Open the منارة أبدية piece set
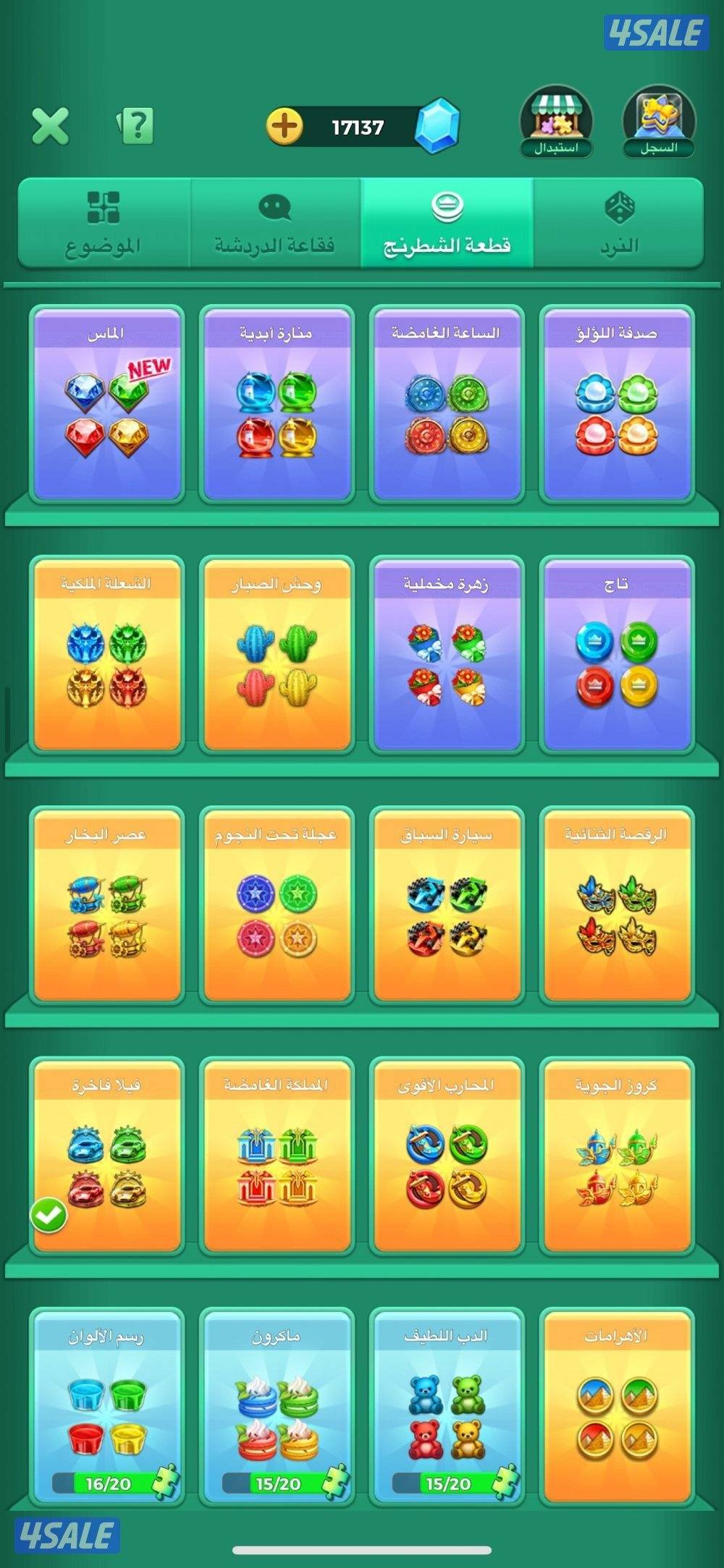Image resolution: width=724 pixels, height=1568 pixels. click(277, 404)
